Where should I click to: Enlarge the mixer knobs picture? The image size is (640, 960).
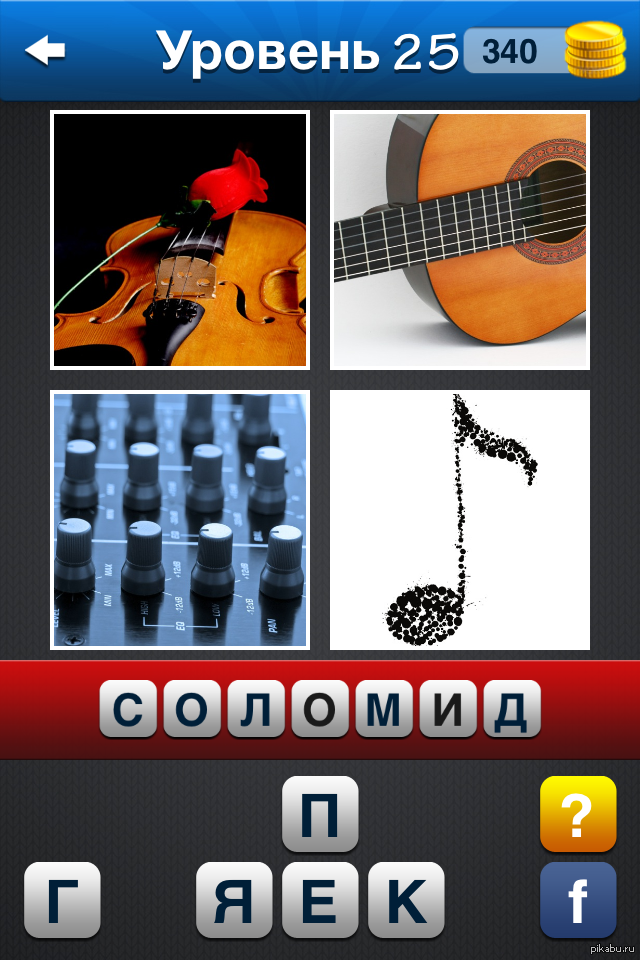tap(180, 520)
